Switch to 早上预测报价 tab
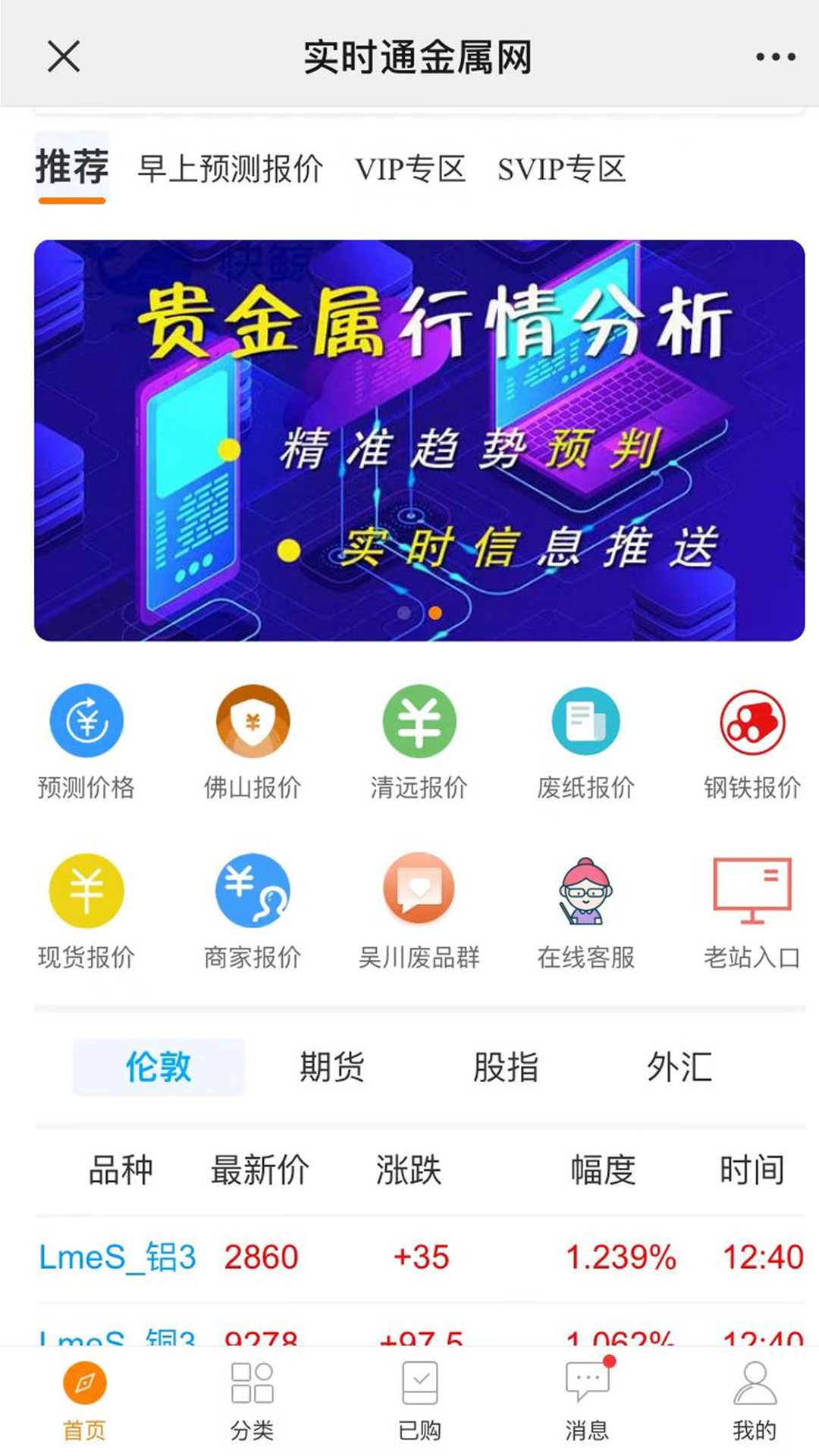 point(230,168)
